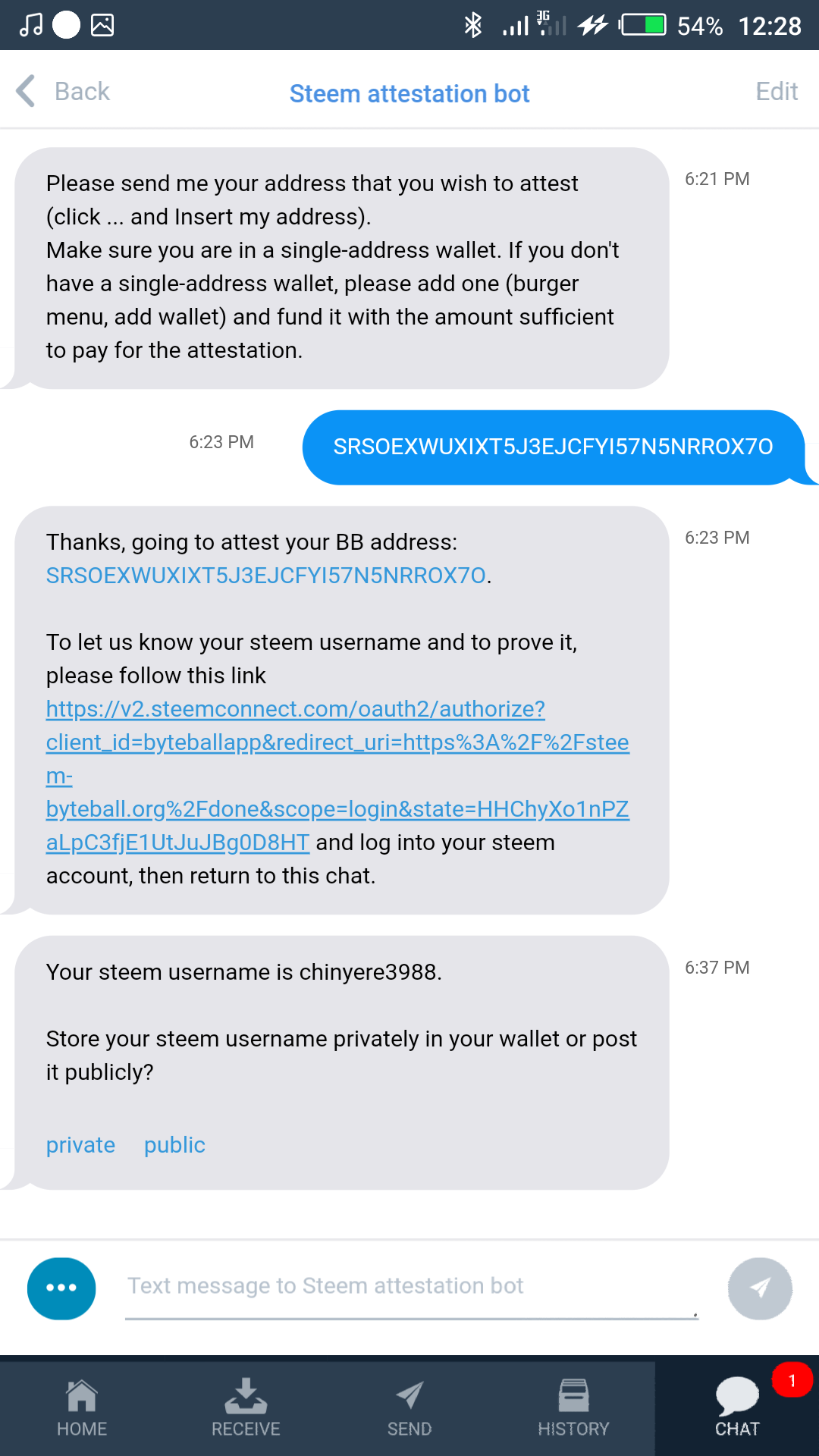The image size is (819, 1456).
Task: Tap Edit in the top bar
Action: [776, 92]
